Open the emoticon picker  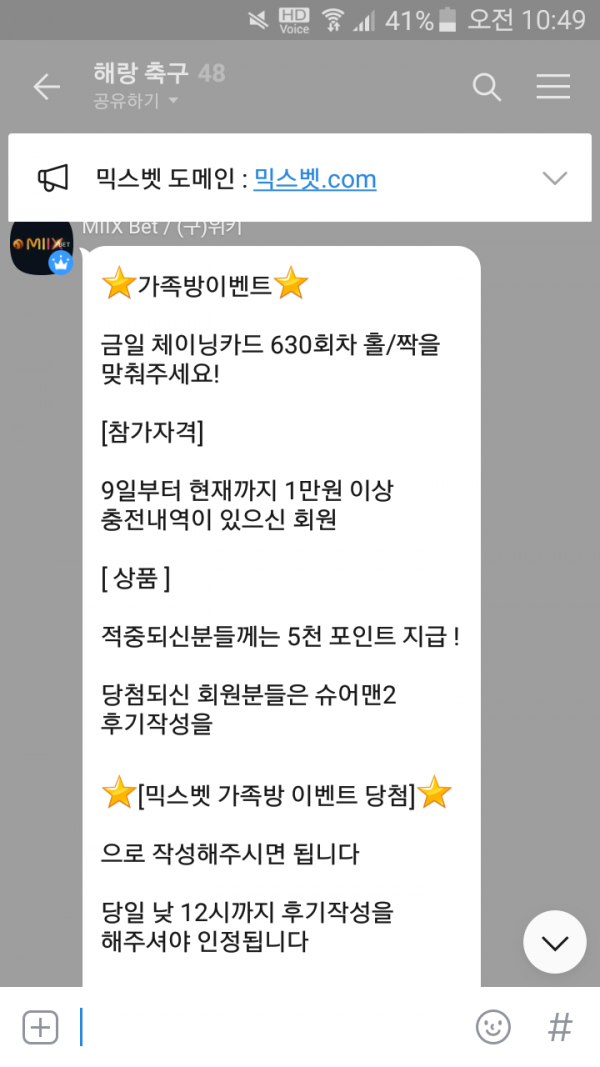492,1027
